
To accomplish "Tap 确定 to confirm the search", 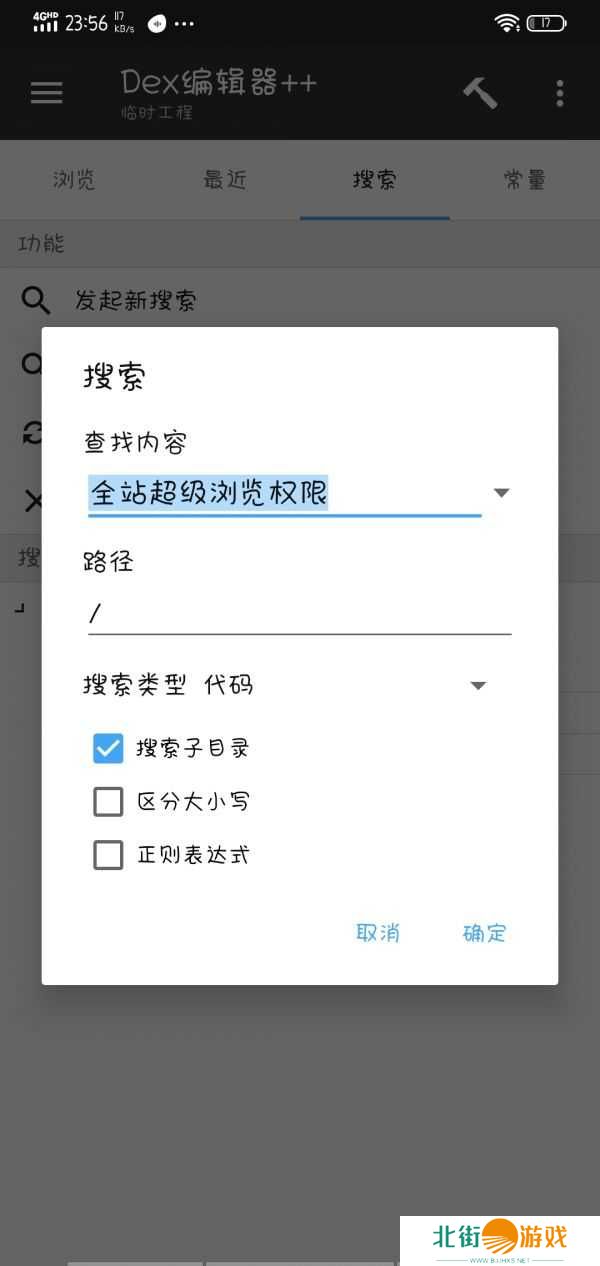I will coord(484,933).
